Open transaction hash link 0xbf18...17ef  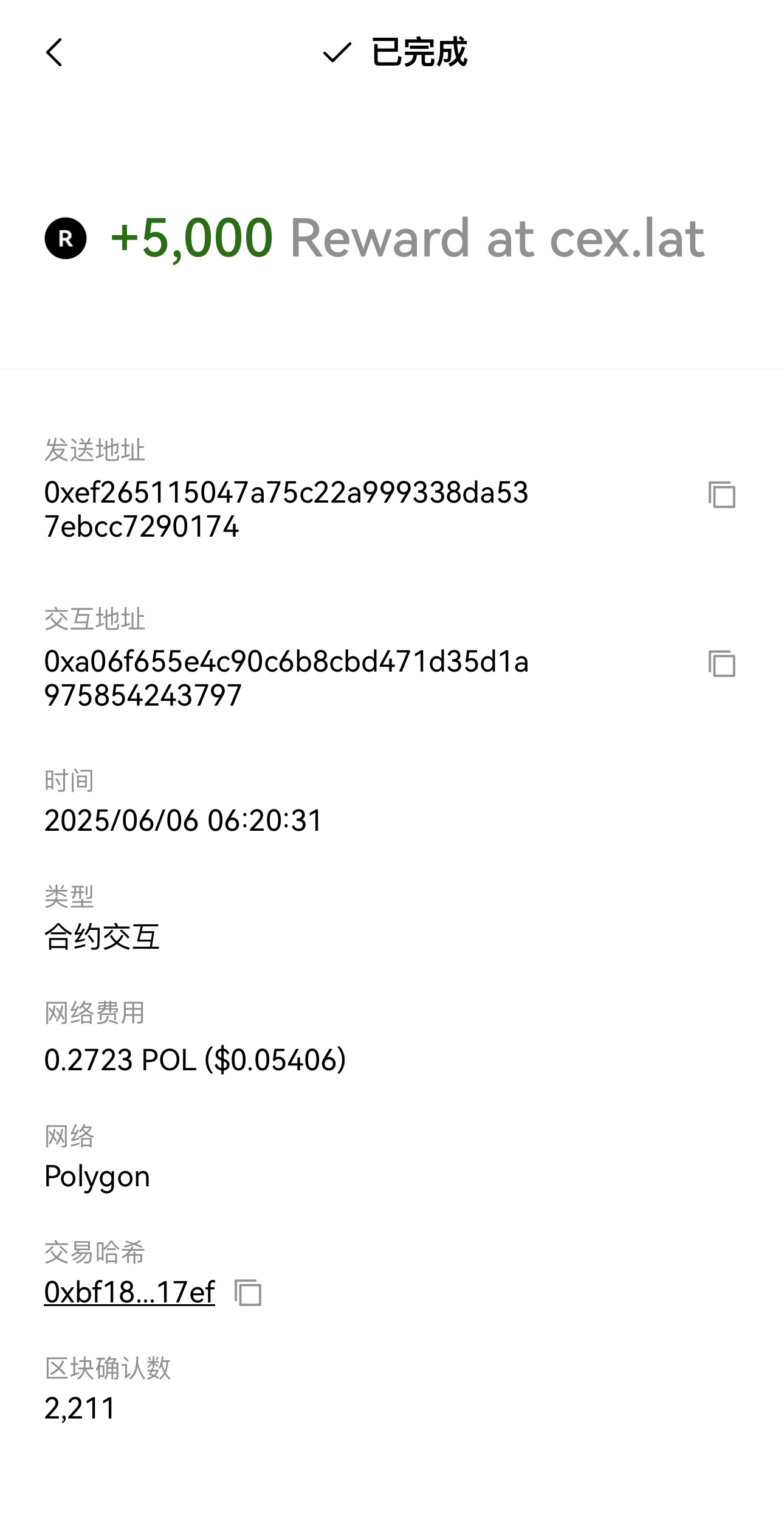click(x=129, y=1292)
